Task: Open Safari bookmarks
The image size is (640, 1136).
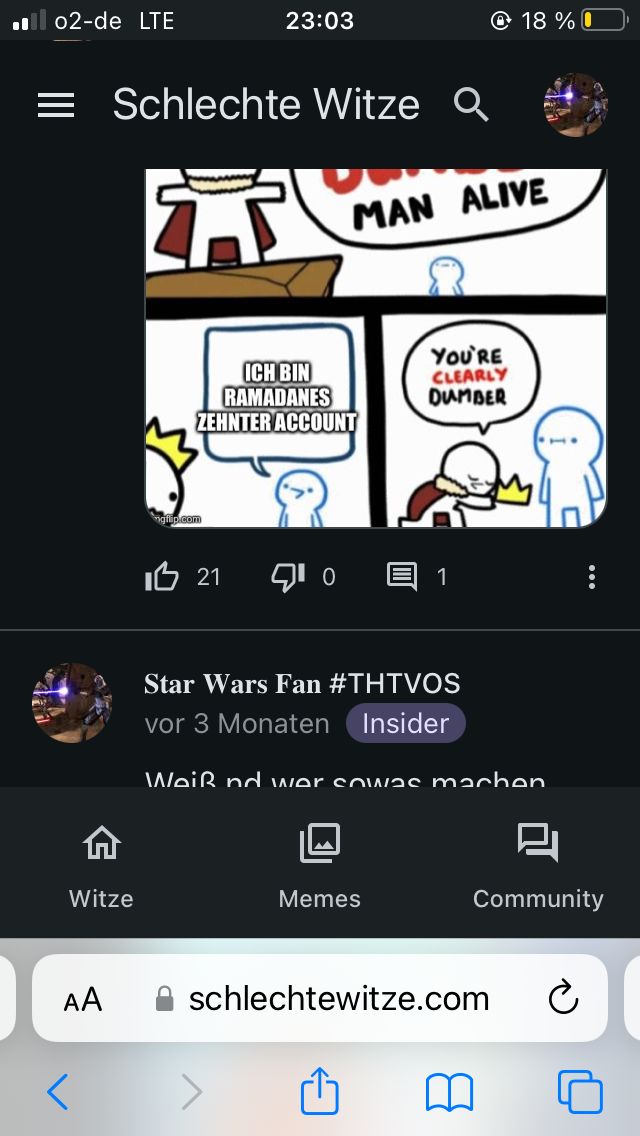Action: pyautogui.click(x=449, y=1091)
